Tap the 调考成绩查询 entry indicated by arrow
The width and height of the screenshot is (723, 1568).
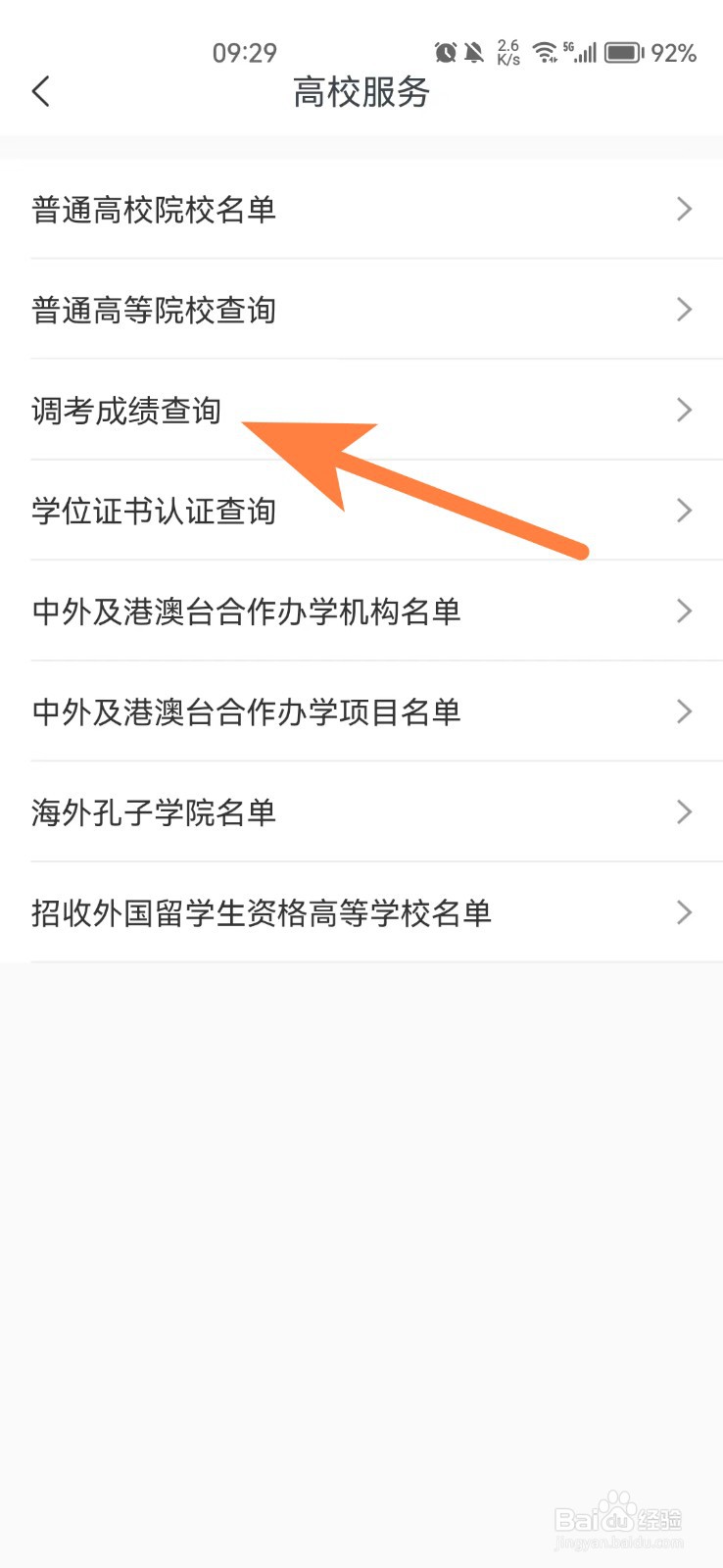125,410
